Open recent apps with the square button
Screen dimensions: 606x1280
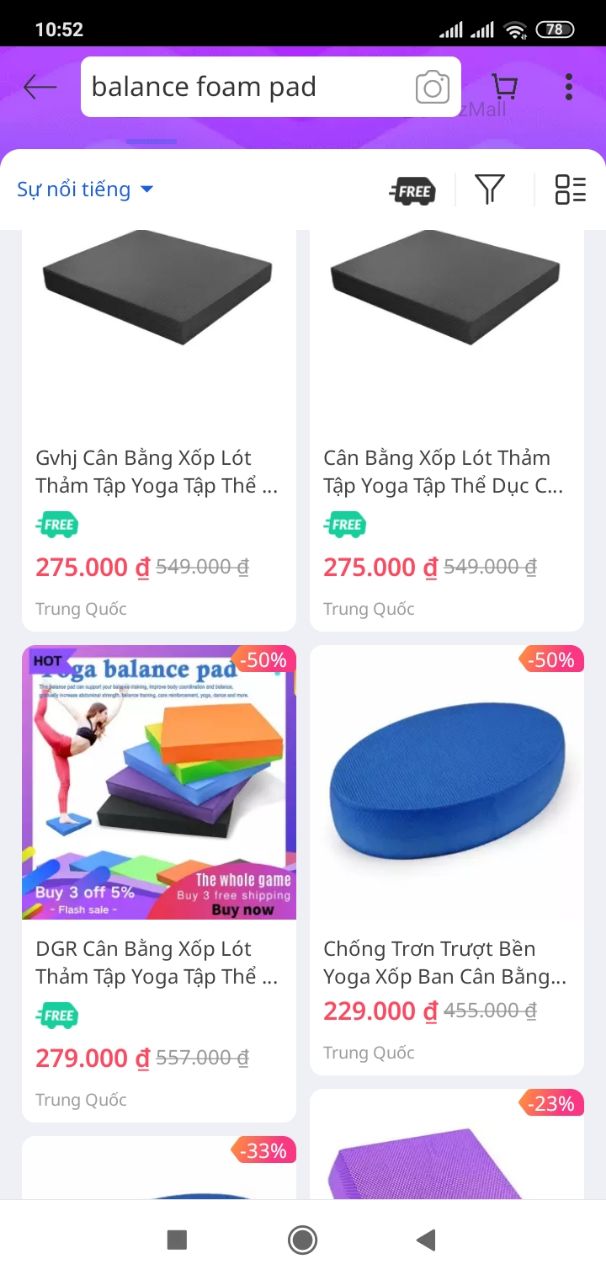177,1240
